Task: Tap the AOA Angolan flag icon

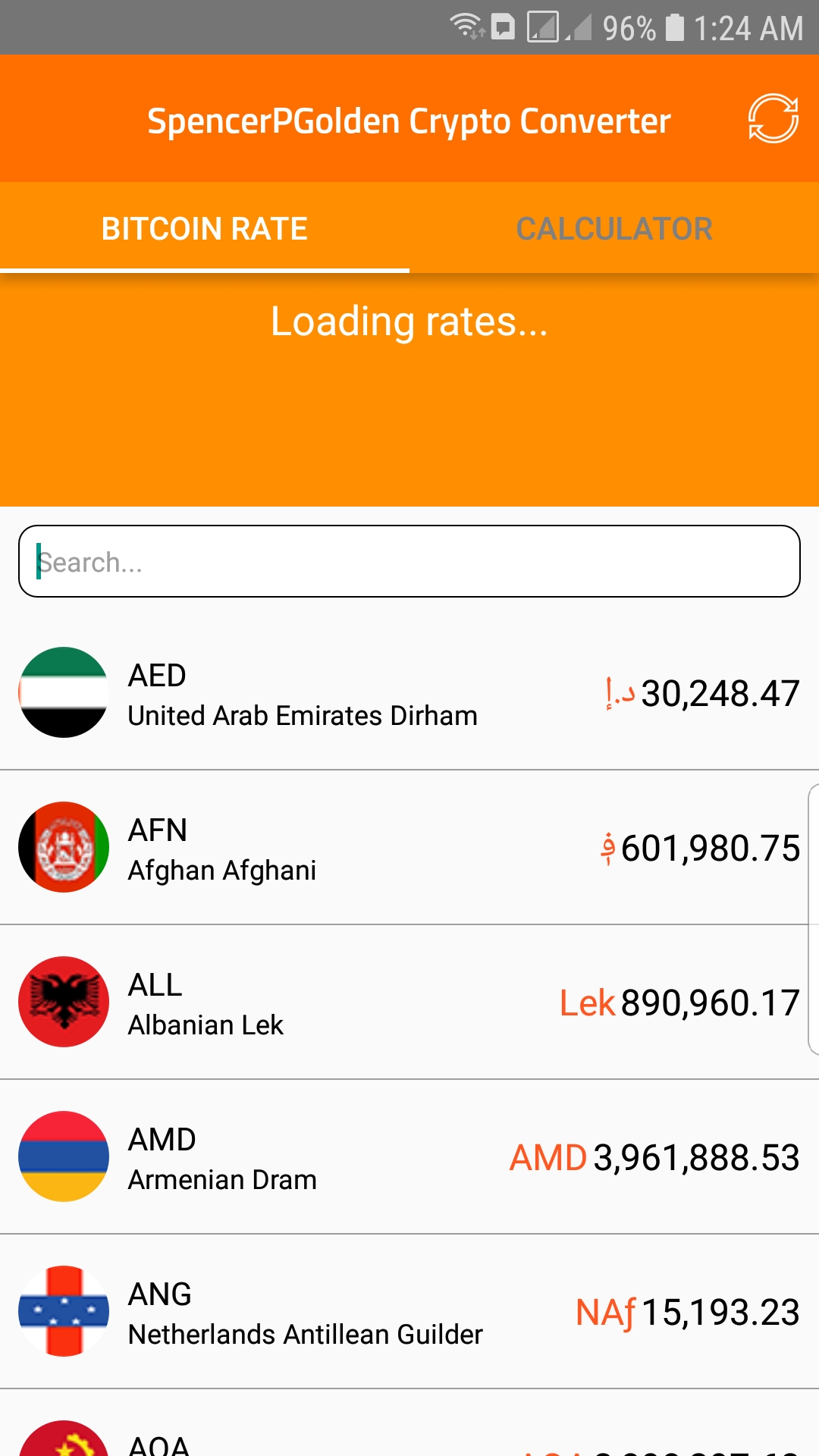Action: [x=63, y=1445]
